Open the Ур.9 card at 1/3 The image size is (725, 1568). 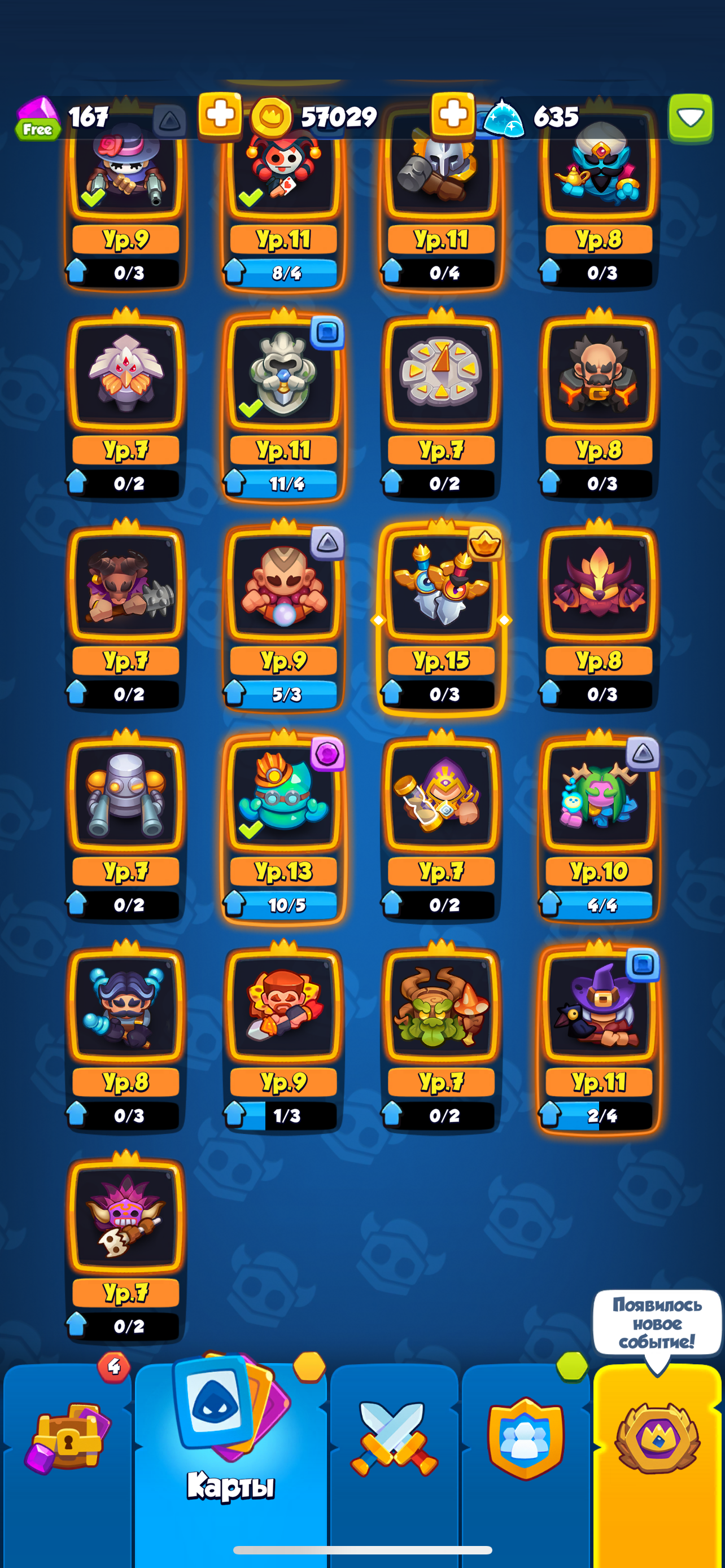pyautogui.click(x=283, y=1038)
